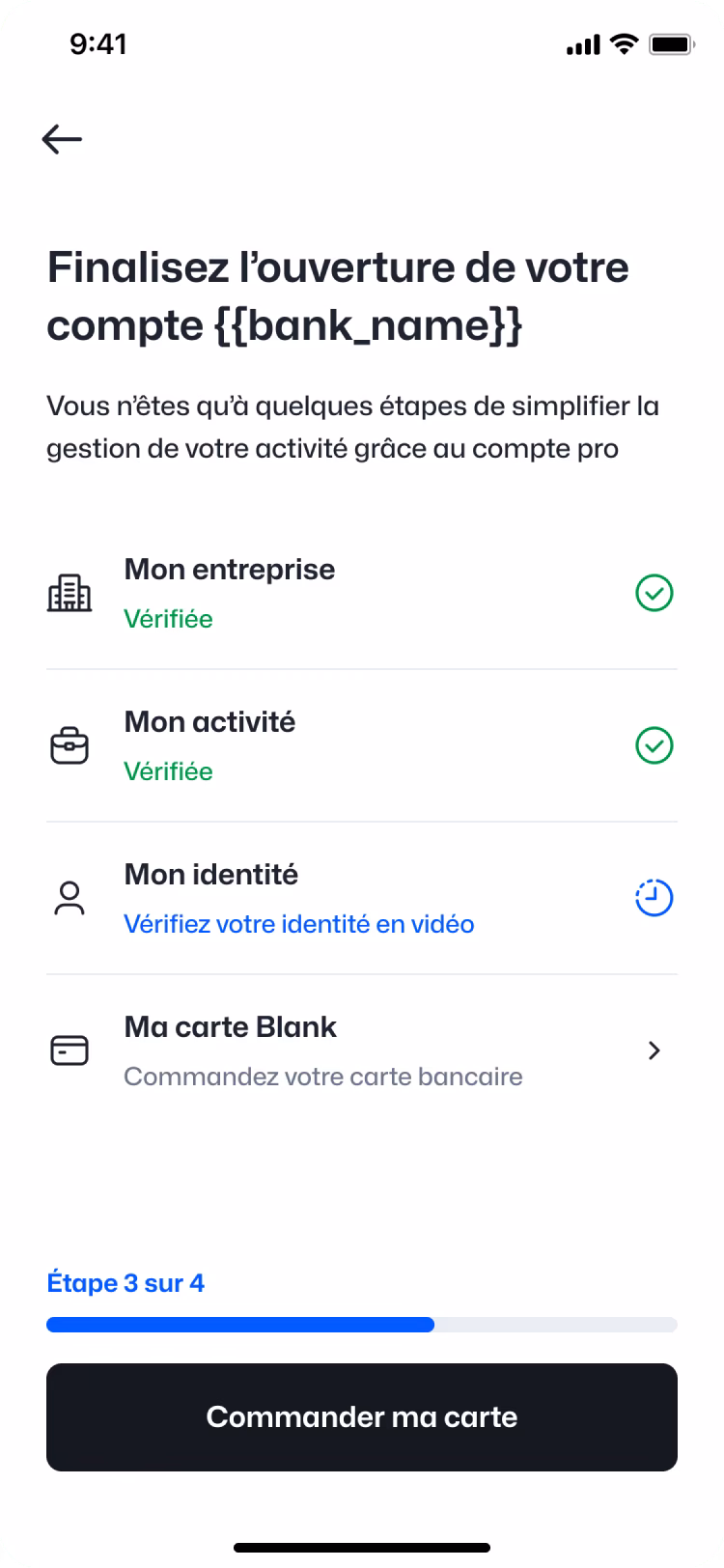
Task: Open the Mon activité row
Action: pos(362,745)
